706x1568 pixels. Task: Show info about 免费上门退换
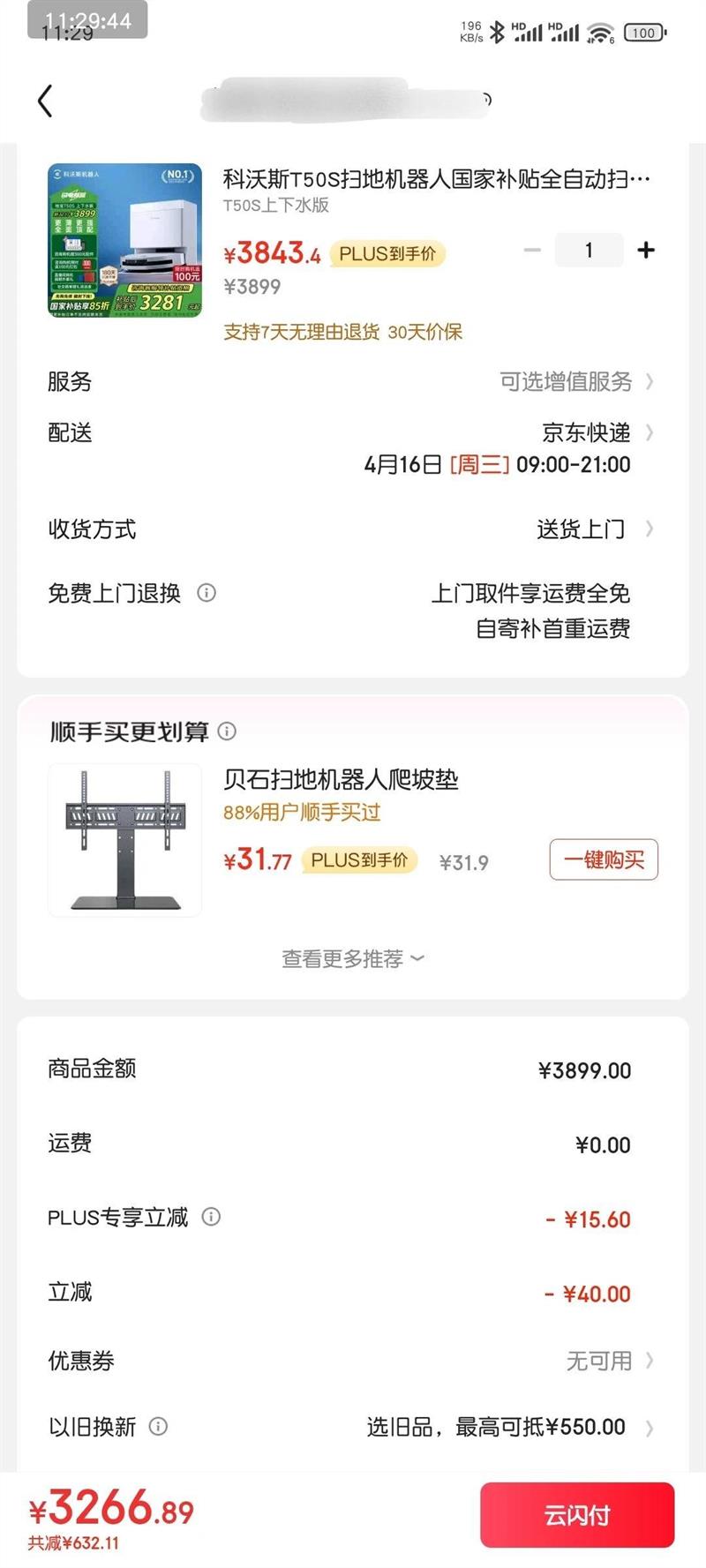(x=207, y=593)
